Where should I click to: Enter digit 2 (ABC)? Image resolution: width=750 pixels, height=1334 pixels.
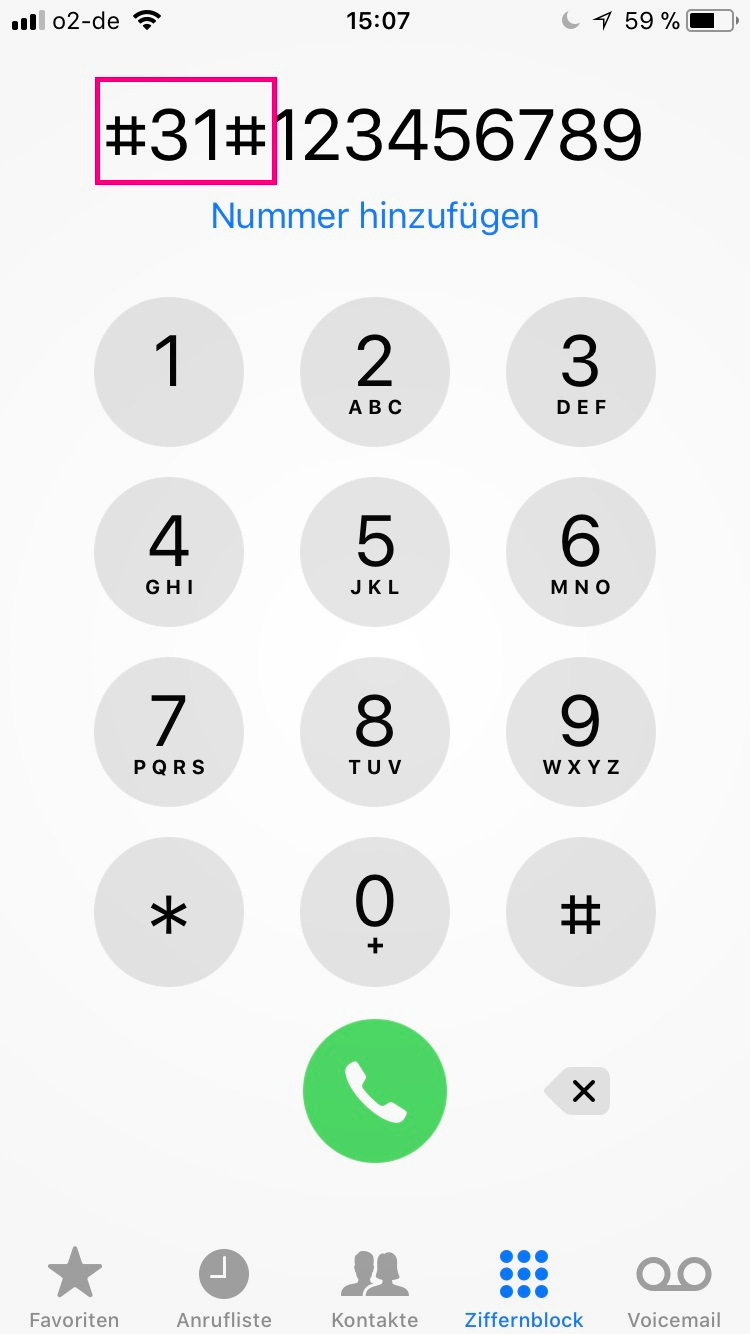click(x=375, y=372)
